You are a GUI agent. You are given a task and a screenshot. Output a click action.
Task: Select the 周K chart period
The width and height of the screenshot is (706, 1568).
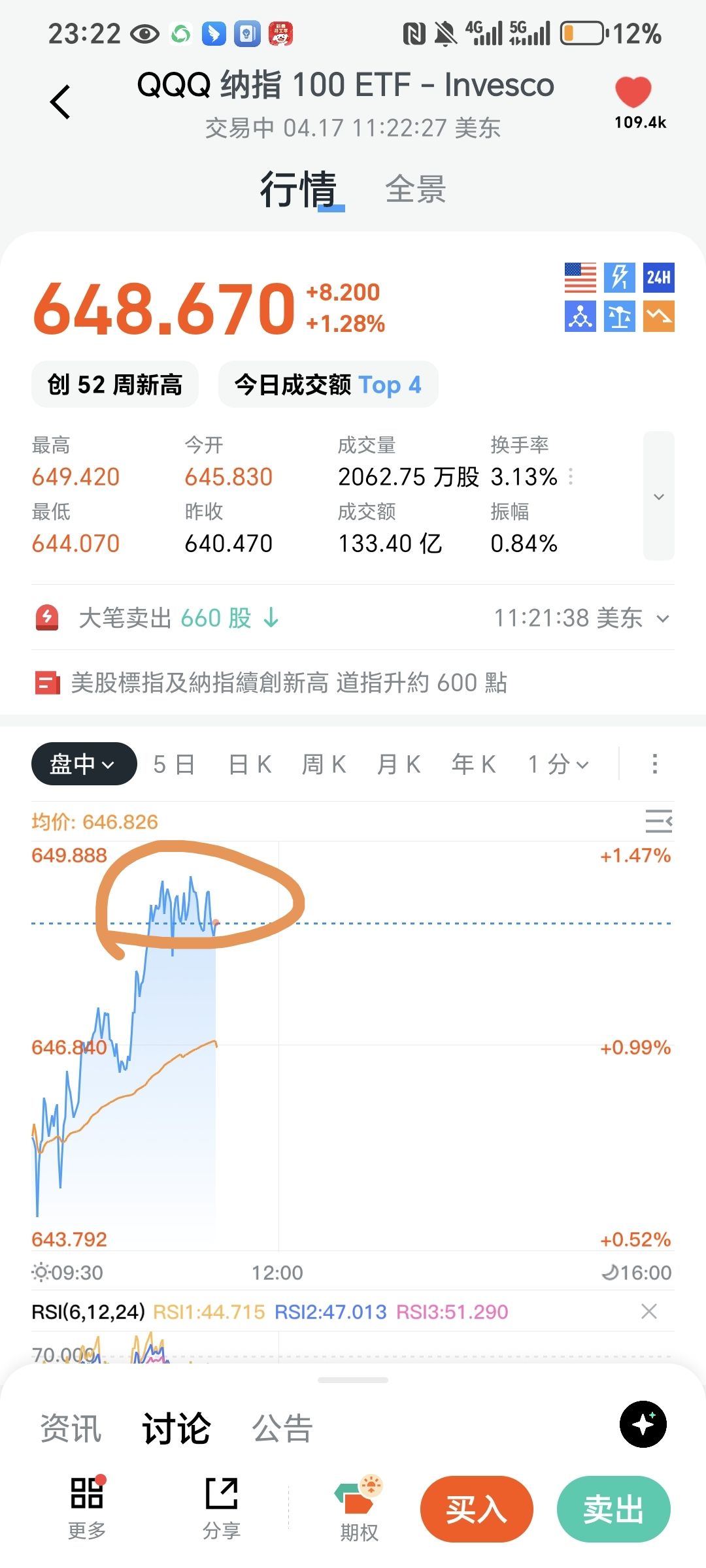[324, 764]
